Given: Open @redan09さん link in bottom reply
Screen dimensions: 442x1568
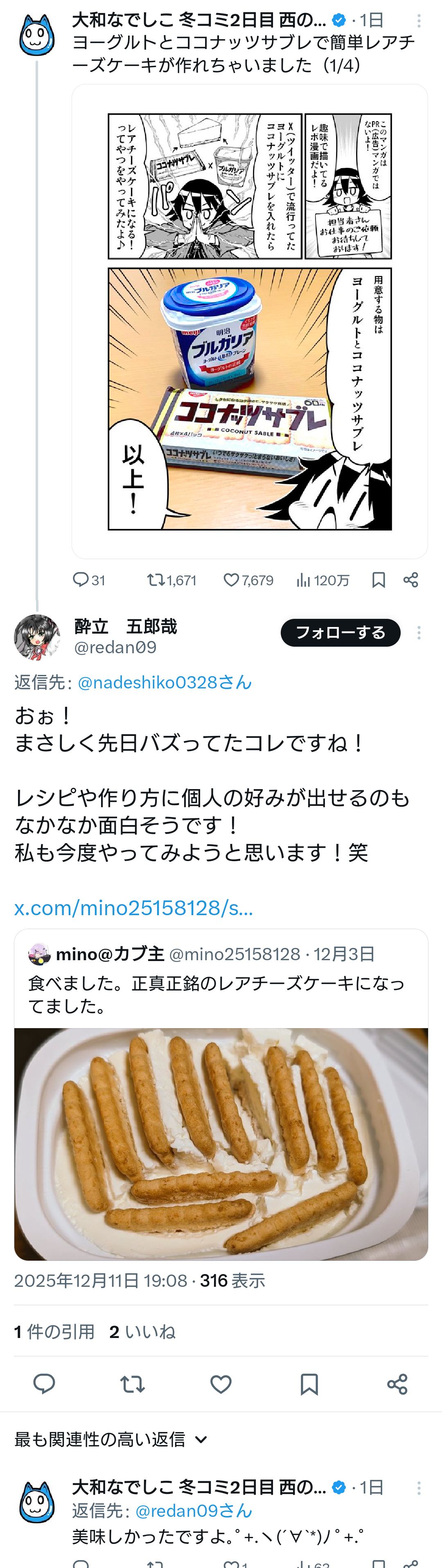Looking at the screenshot, I should (193, 1510).
